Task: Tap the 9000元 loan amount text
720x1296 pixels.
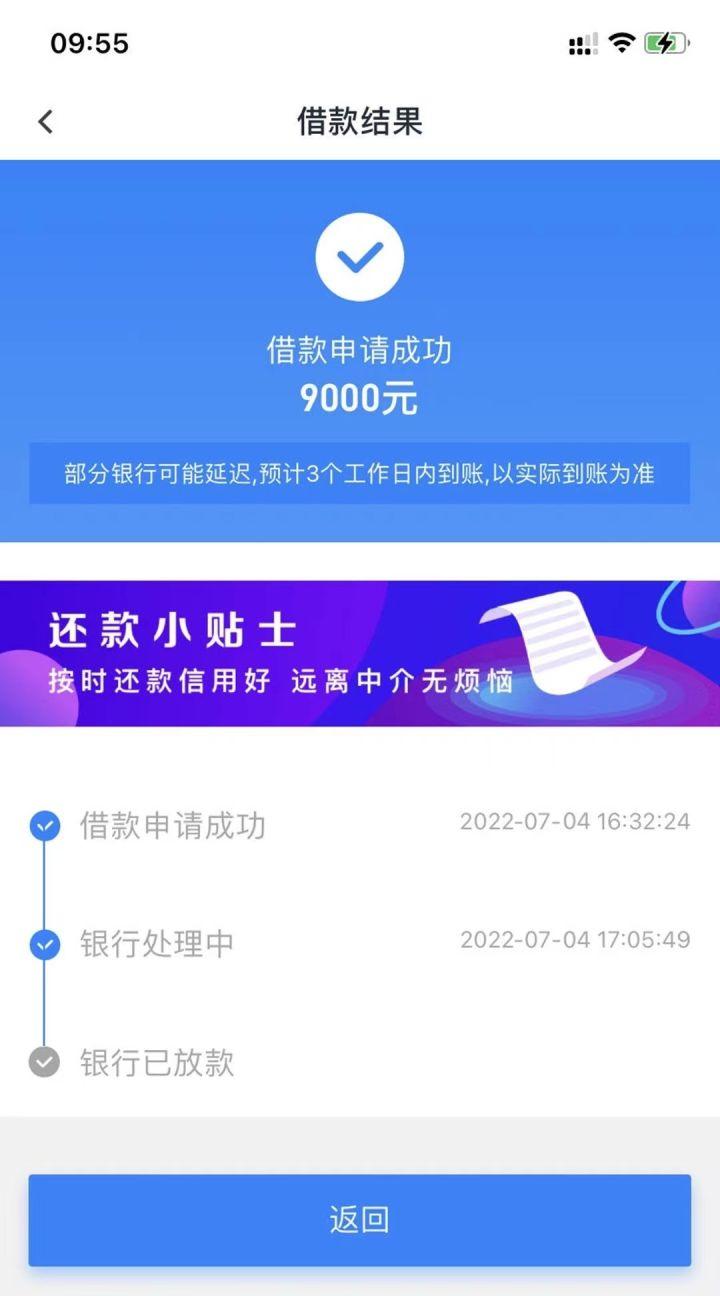Action: [360, 397]
